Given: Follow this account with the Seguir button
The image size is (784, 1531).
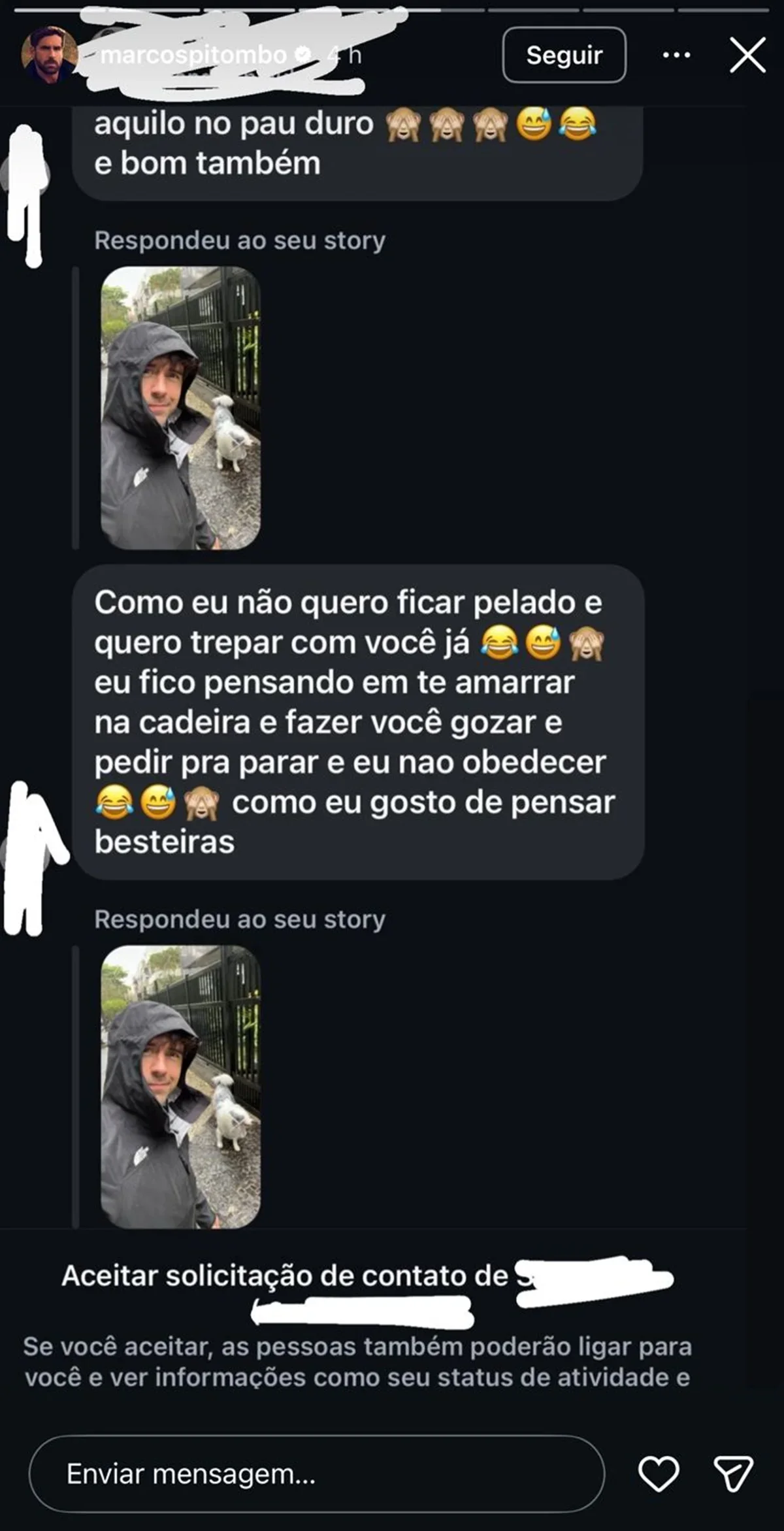Looking at the screenshot, I should point(564,56).
